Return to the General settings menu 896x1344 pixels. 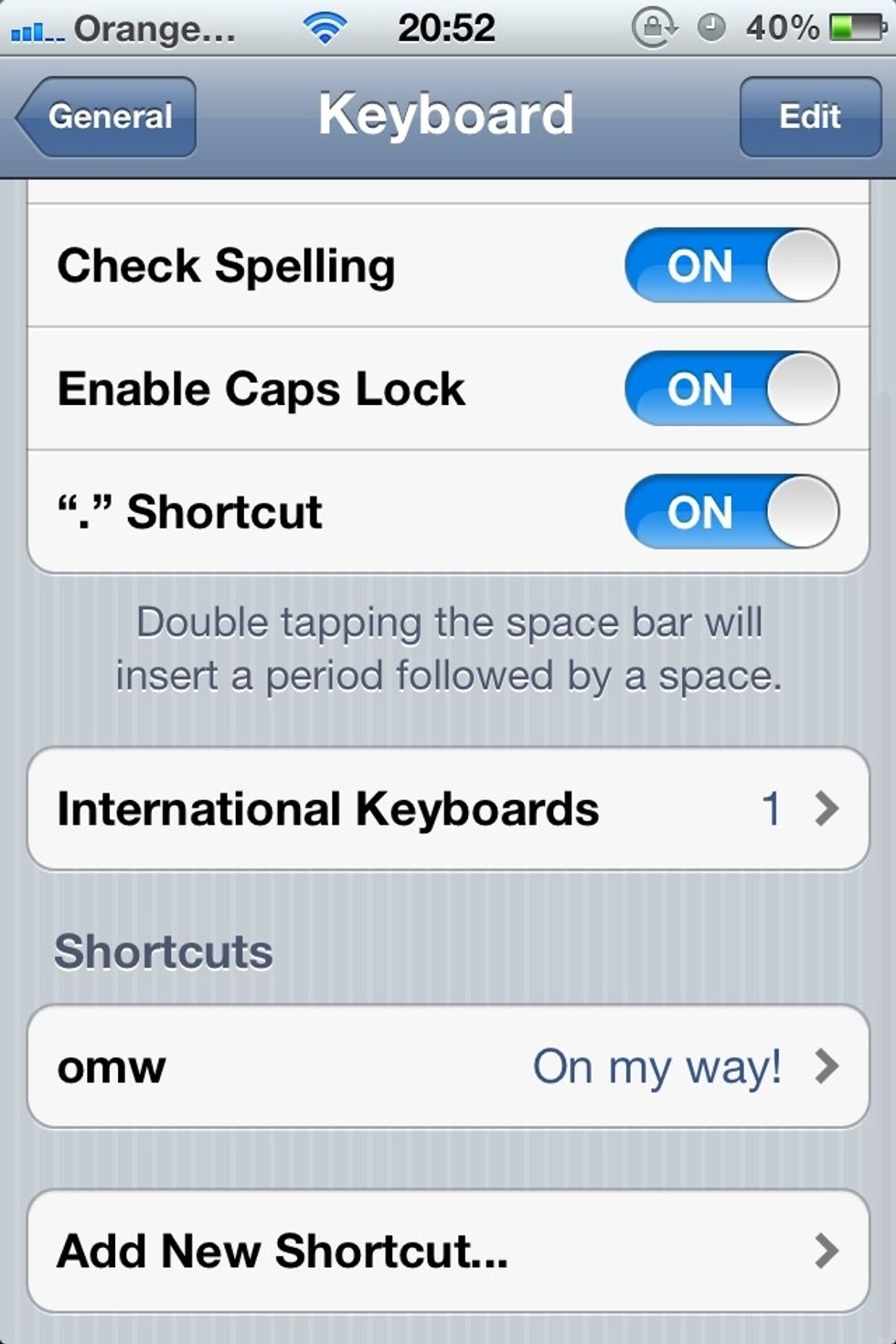105,116
